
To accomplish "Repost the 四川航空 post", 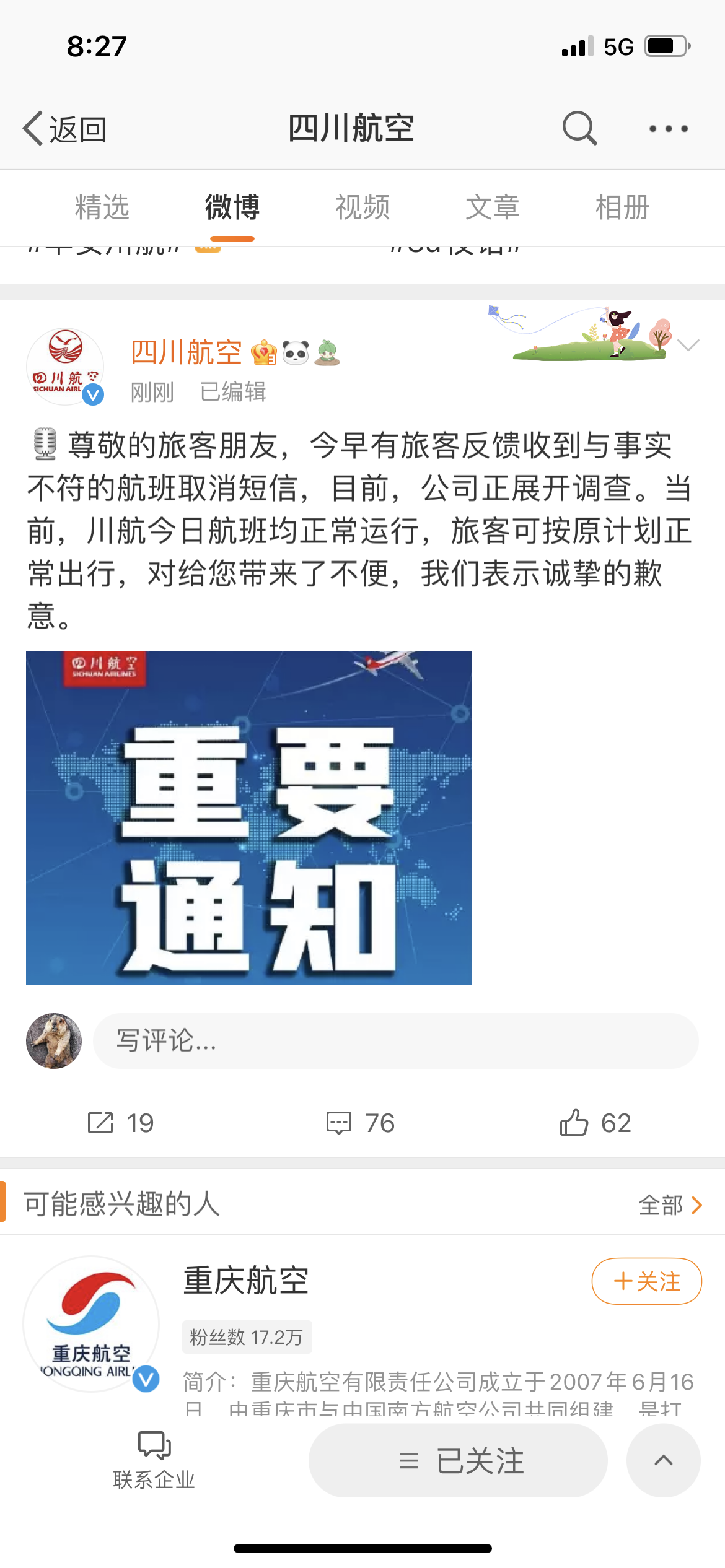I will (121, 1123).
